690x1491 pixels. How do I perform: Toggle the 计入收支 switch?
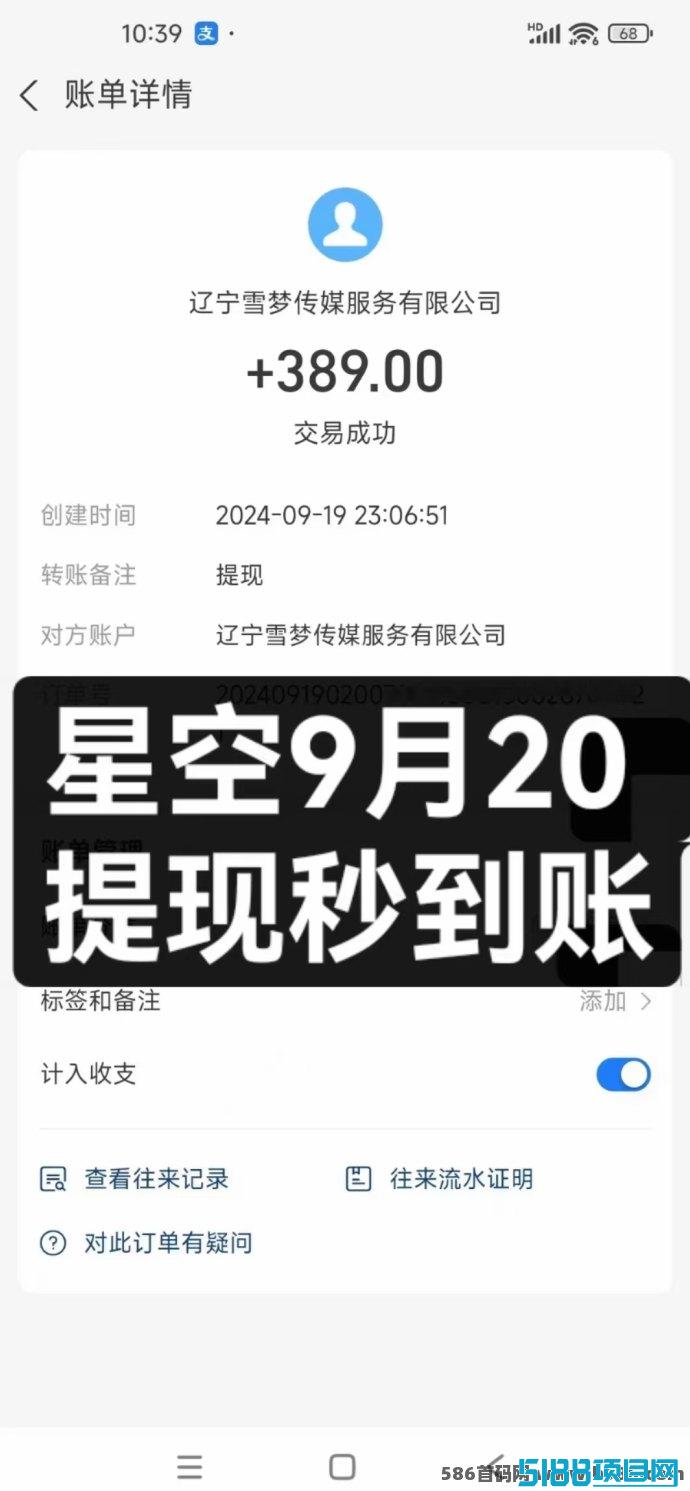[623, 1075]
